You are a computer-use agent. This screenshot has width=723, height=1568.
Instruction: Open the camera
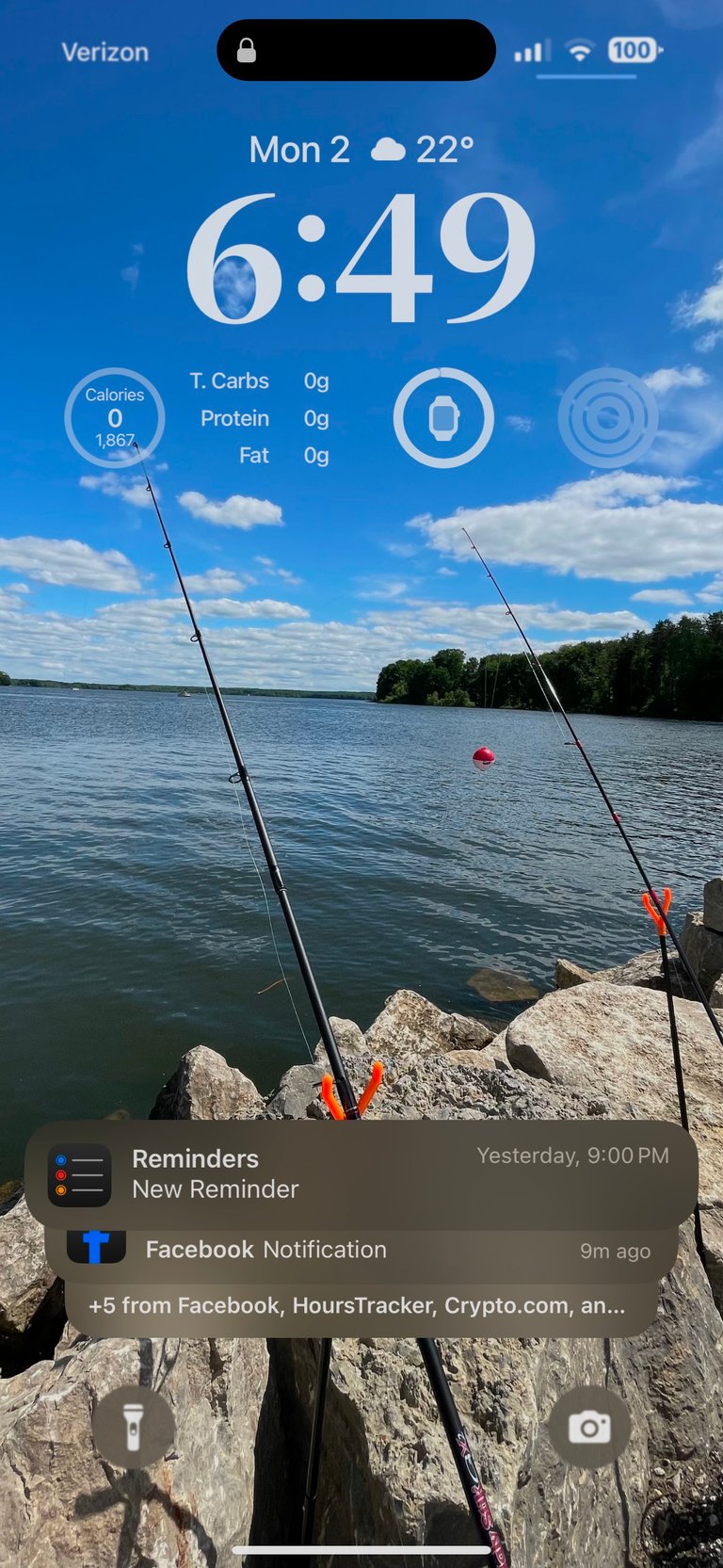click(x=589, y=1428)
